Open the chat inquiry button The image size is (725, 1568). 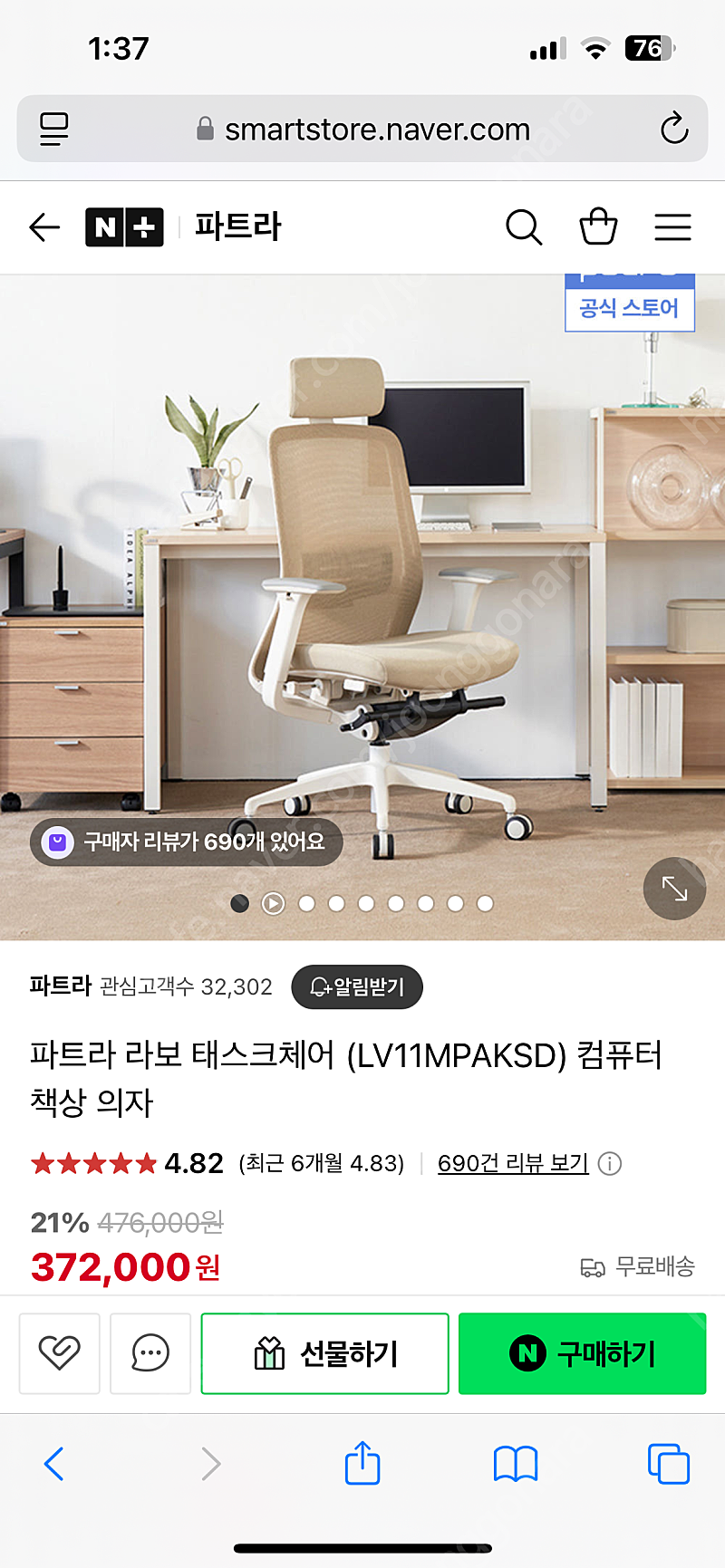pyautogui.click(x=150, y=1353)
